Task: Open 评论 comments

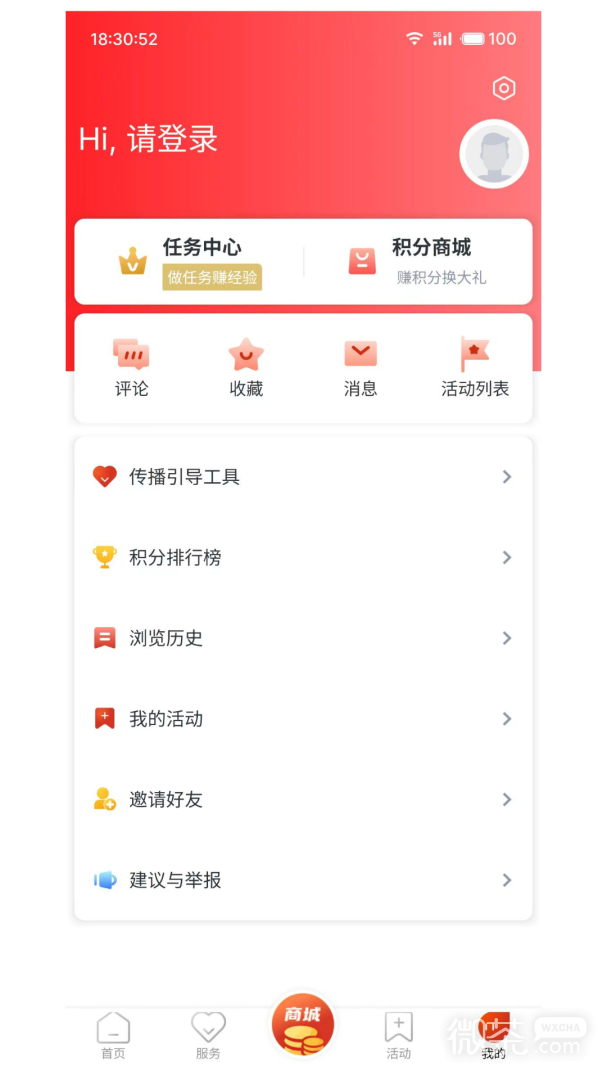Action: pos(131,368)
